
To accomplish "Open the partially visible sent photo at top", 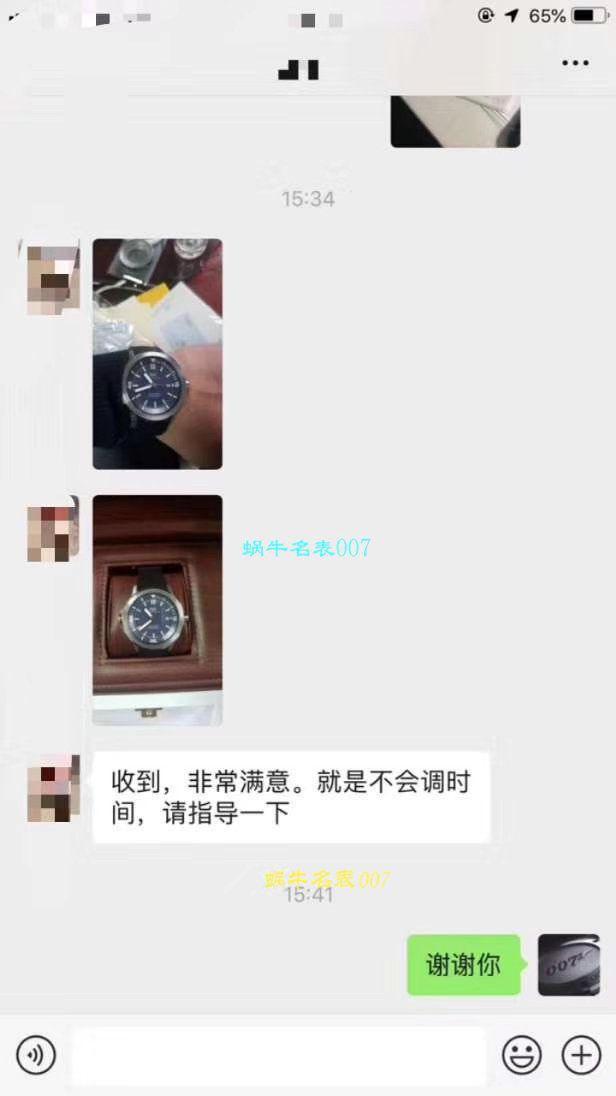I will 455,121.
